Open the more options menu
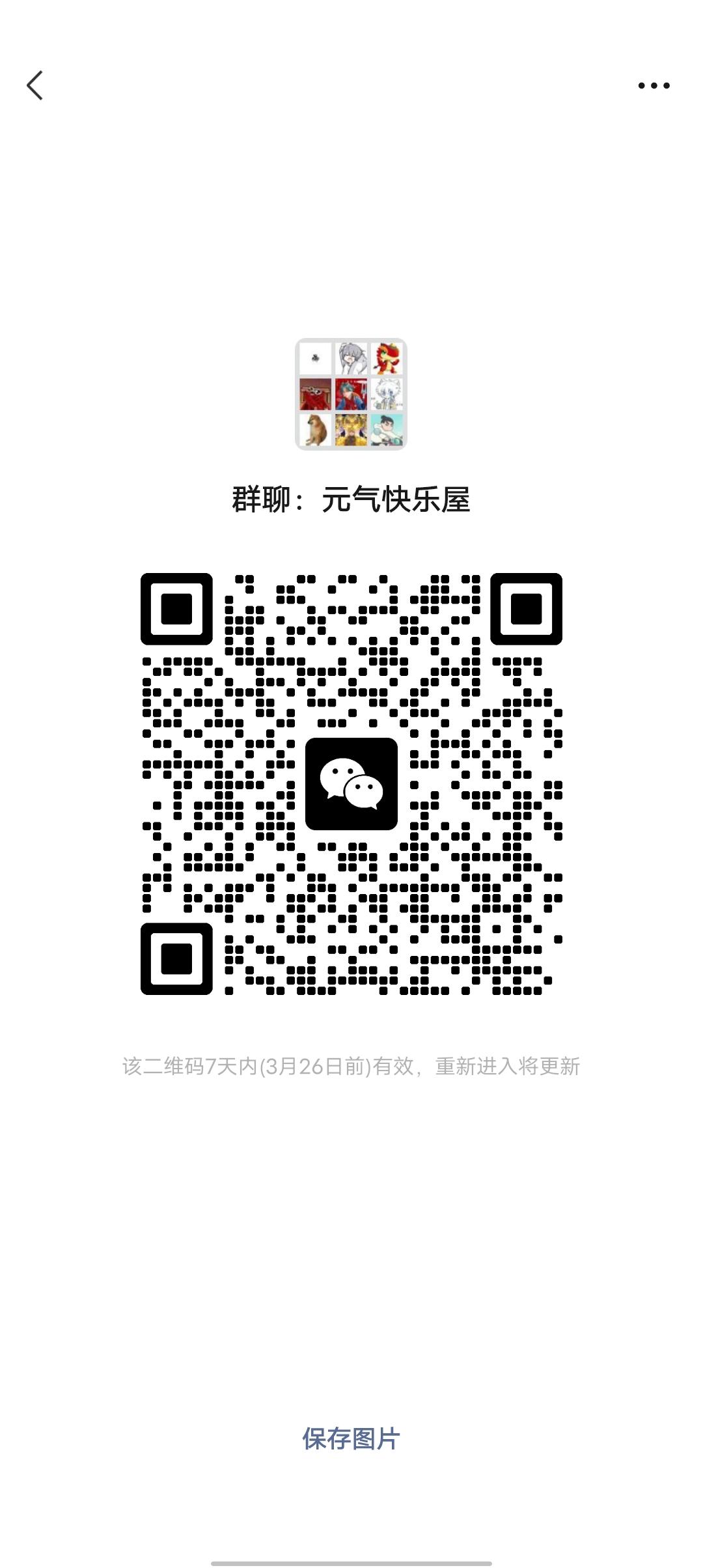The image size is (703, 1568). (x=653, y=85)
